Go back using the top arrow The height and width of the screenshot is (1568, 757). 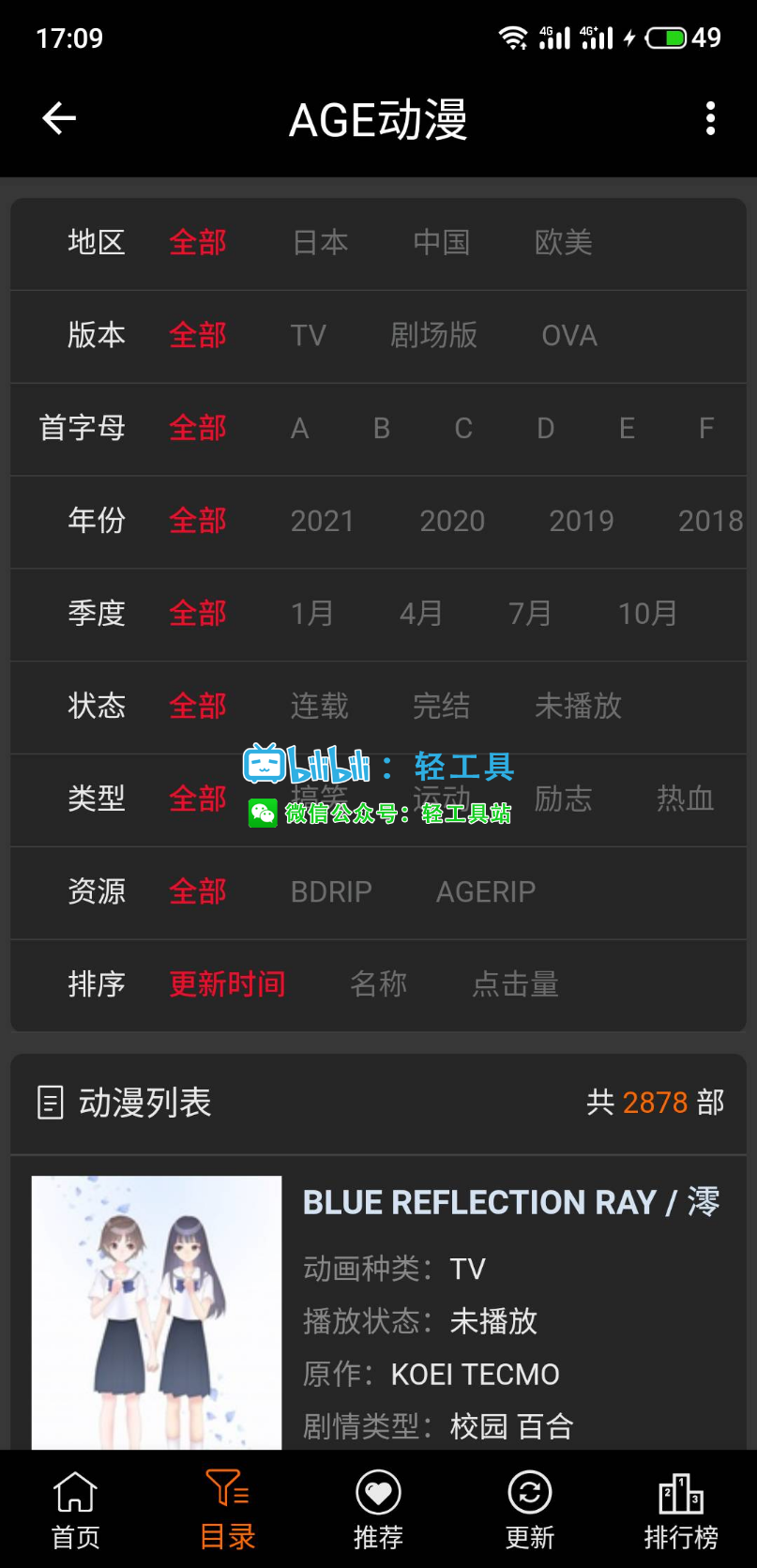tap(59, 118)
